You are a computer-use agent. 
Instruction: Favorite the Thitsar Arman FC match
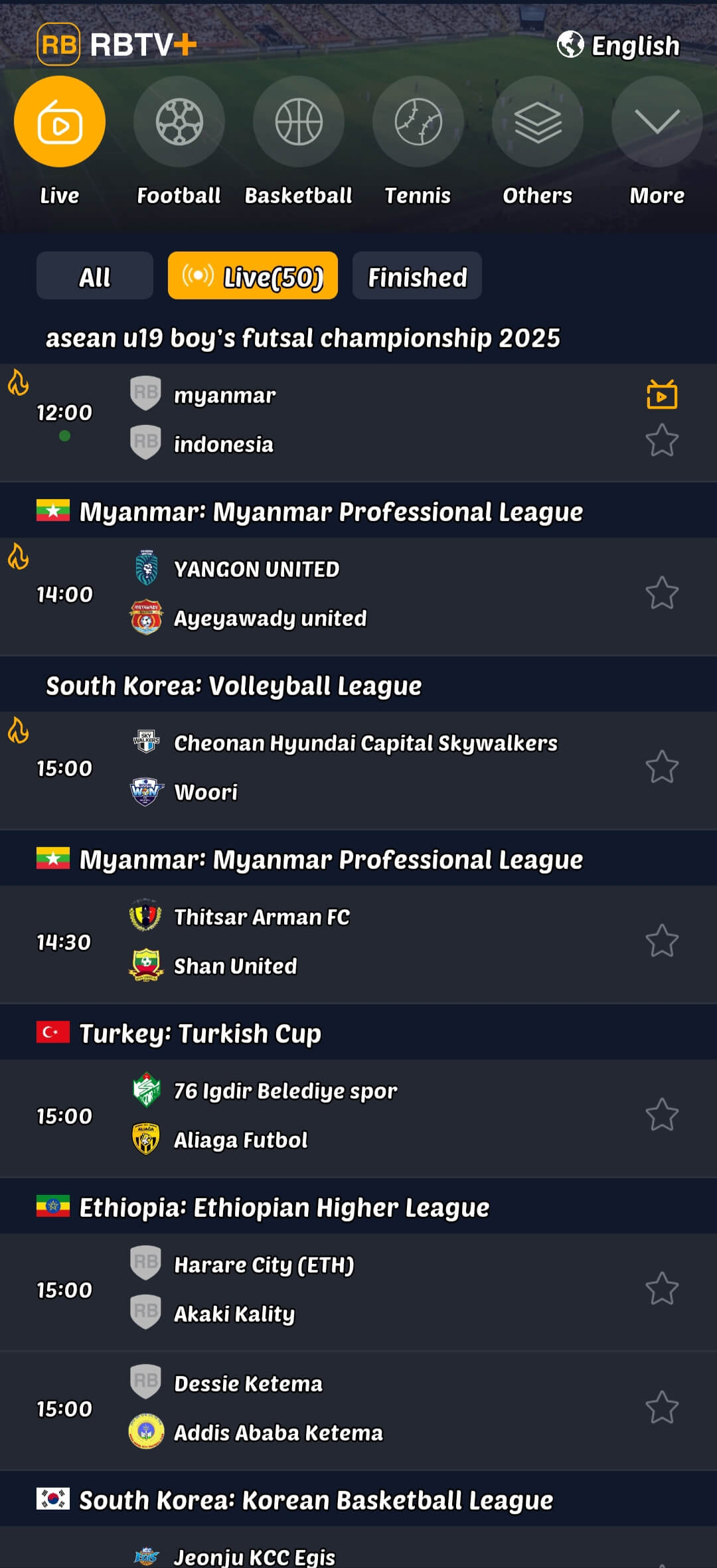[x=662, y=941]
